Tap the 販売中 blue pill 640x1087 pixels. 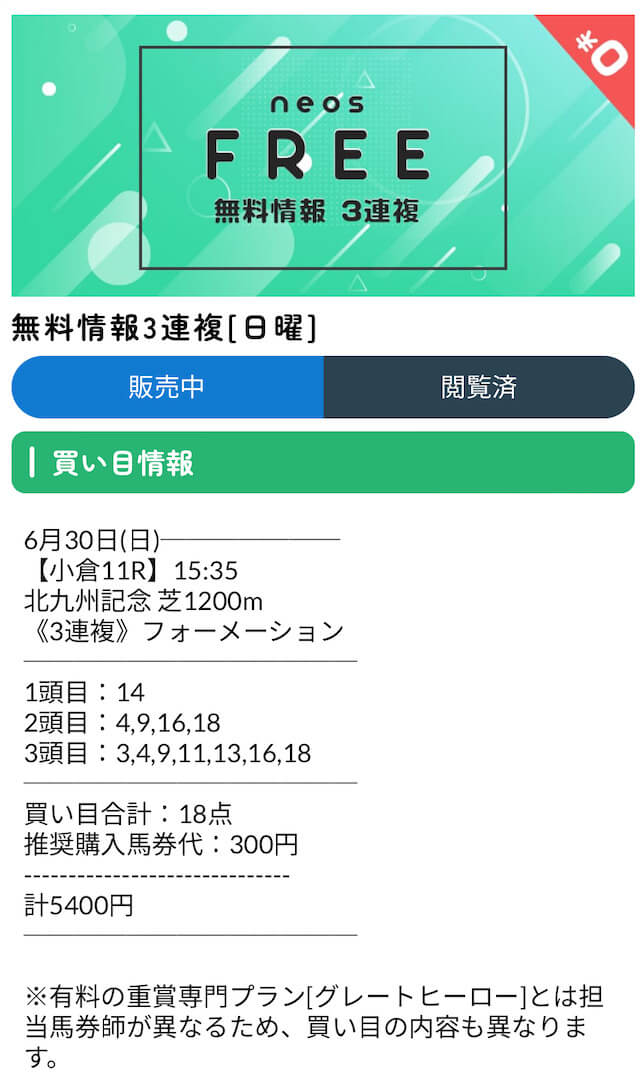(x=168, y=387)
